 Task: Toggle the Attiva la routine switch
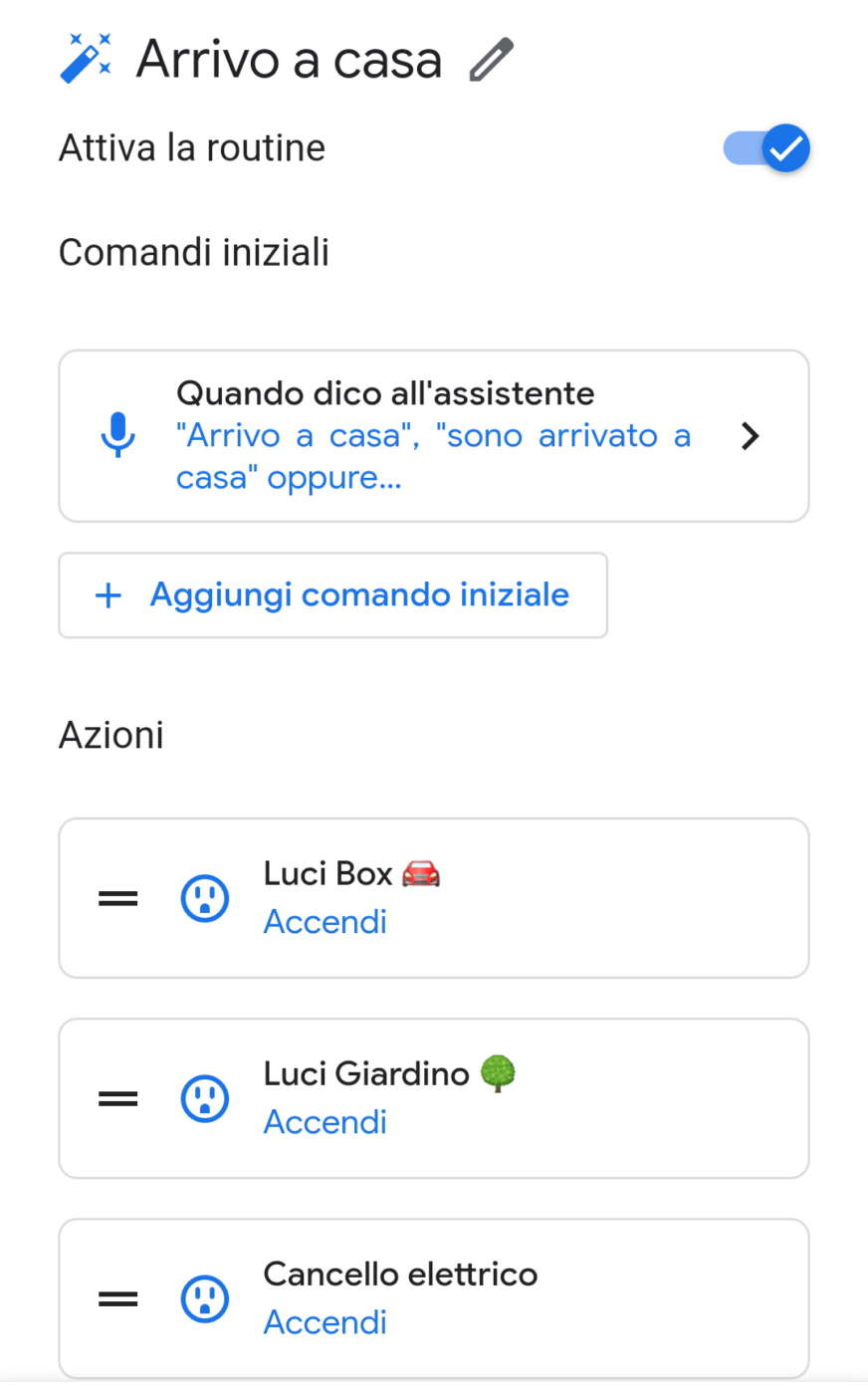coord(767,148)
